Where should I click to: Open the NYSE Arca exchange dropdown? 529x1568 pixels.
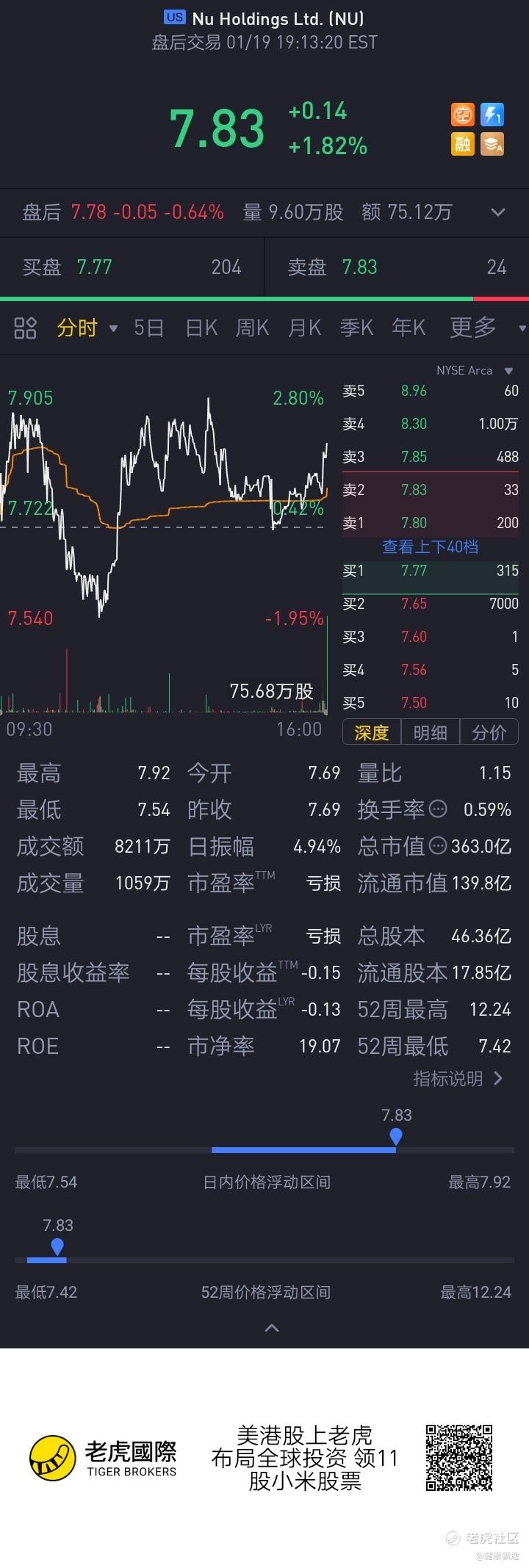coord(474,371)
